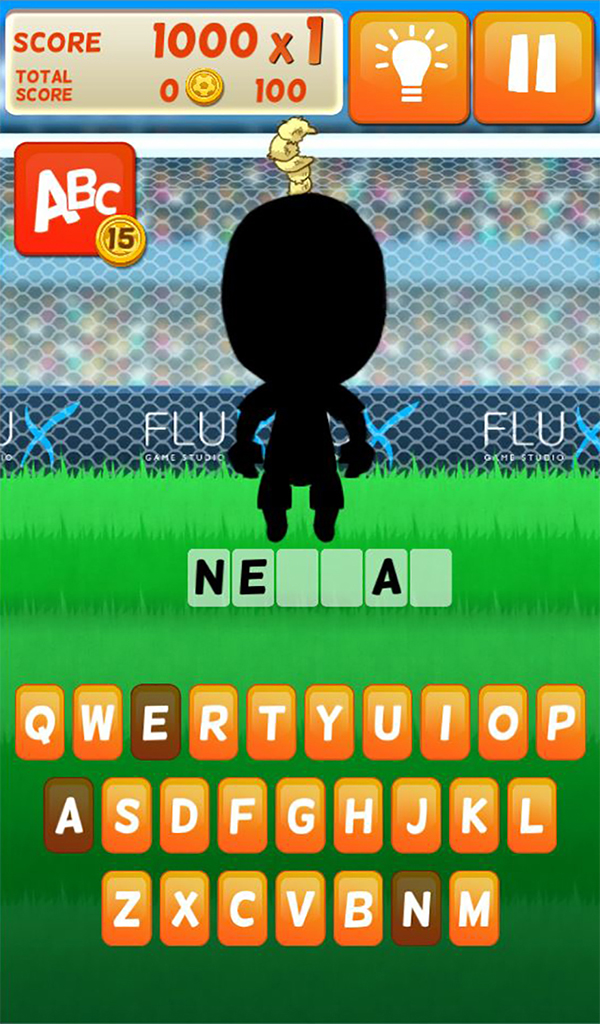Choose the letter O key
600x1024 pixels.
[x=503, y=722]
